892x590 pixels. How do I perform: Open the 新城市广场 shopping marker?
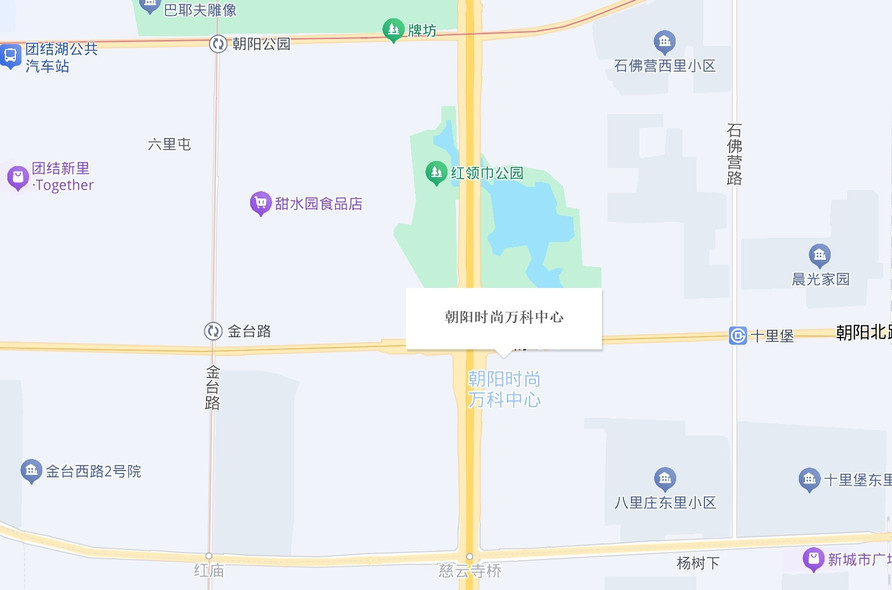(814, 559)
